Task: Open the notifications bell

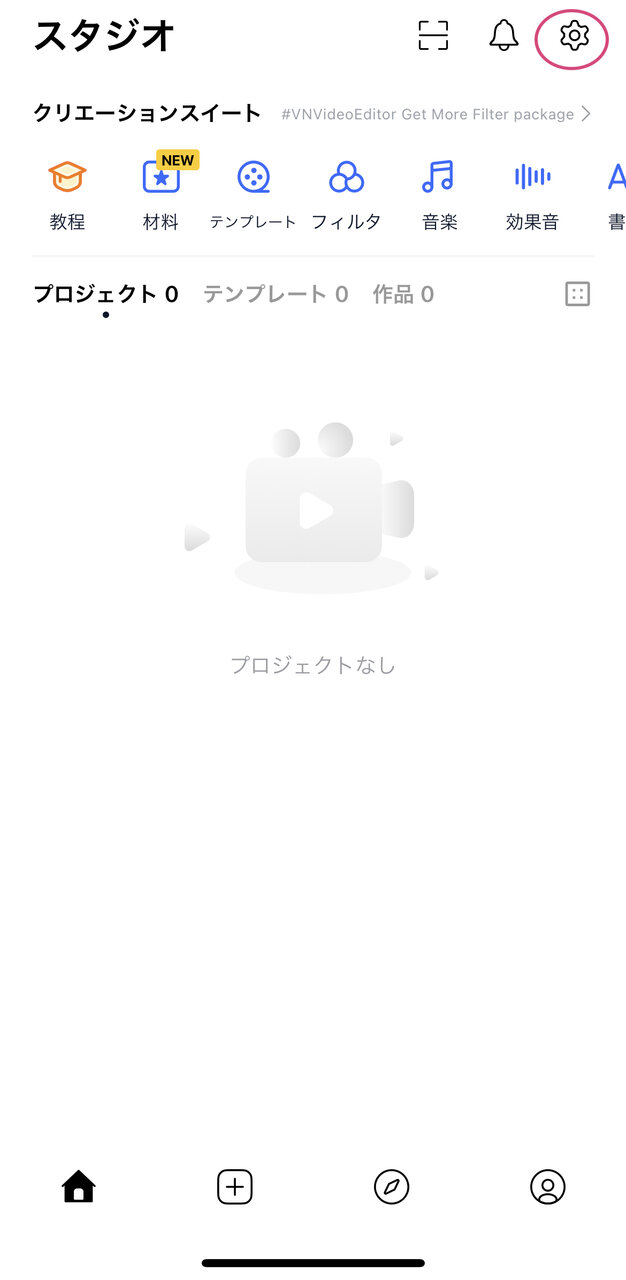Action: 504,36
